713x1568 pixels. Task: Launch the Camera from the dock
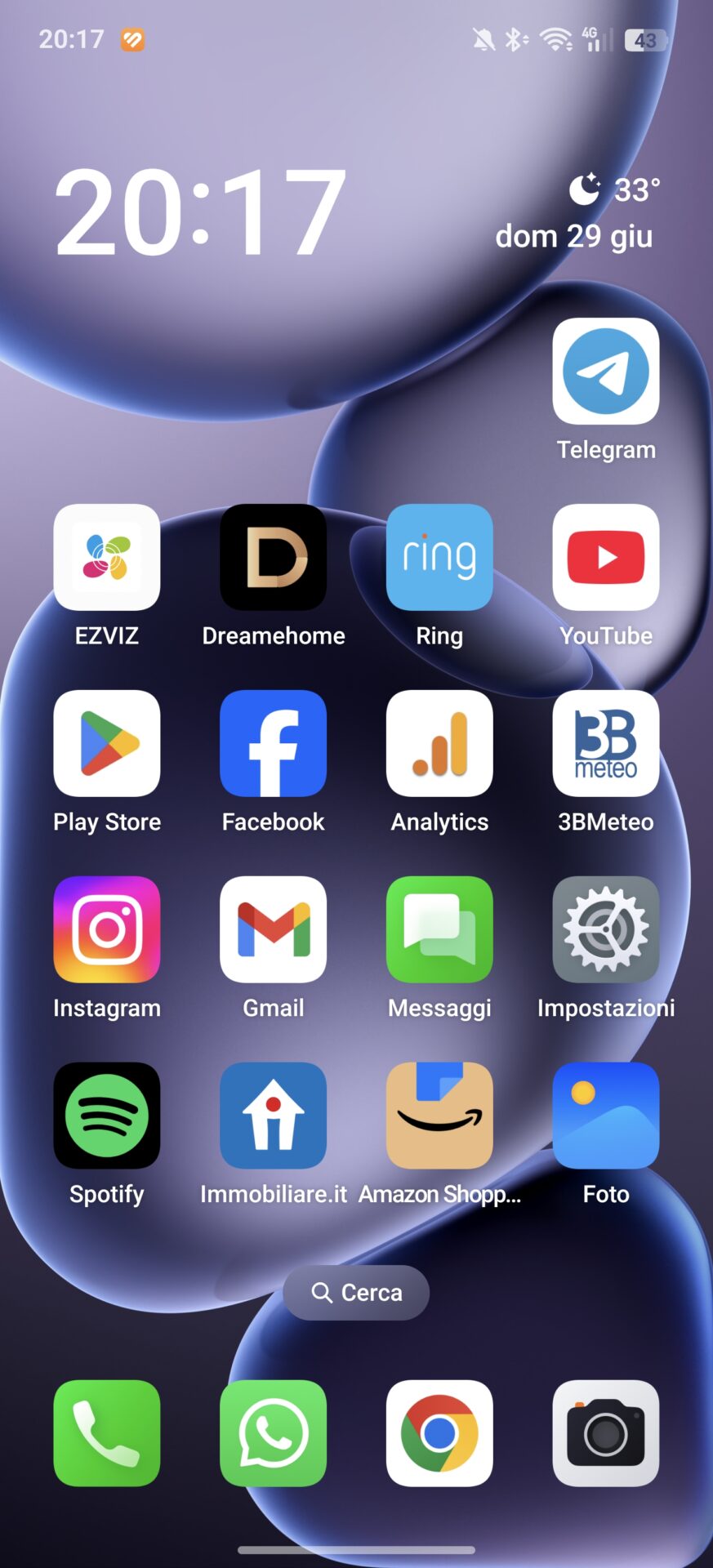pyautogui.click(x=605, y=1433)
